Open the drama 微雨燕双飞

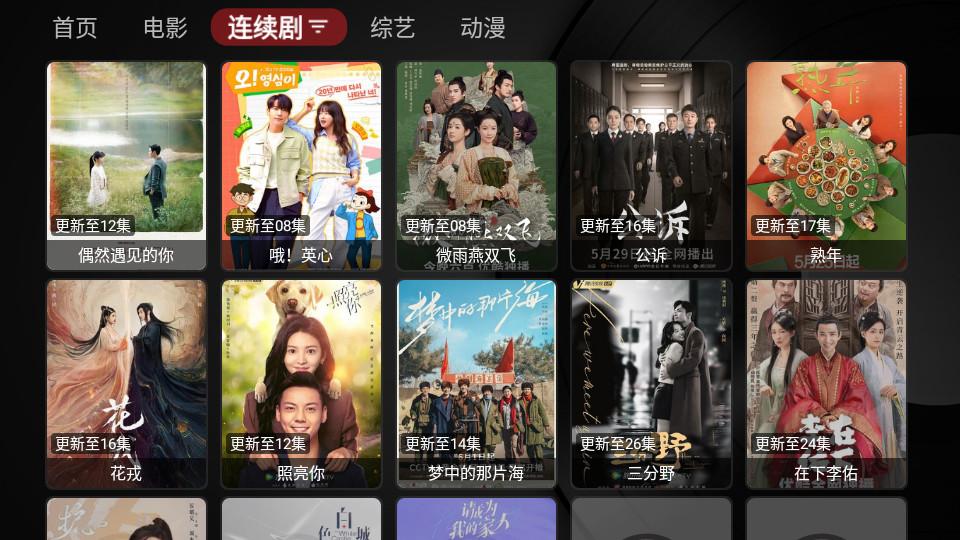point(476,166)
